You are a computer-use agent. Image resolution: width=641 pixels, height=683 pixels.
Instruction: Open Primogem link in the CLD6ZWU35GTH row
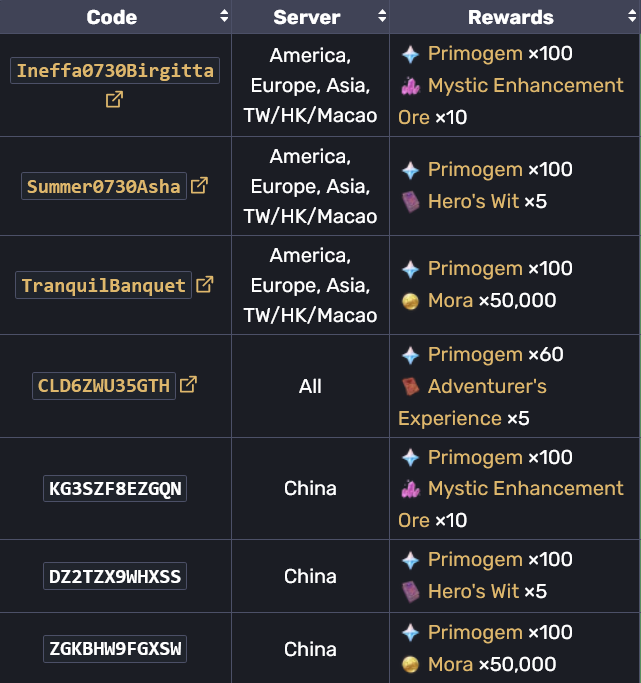(x=475, y=354)
